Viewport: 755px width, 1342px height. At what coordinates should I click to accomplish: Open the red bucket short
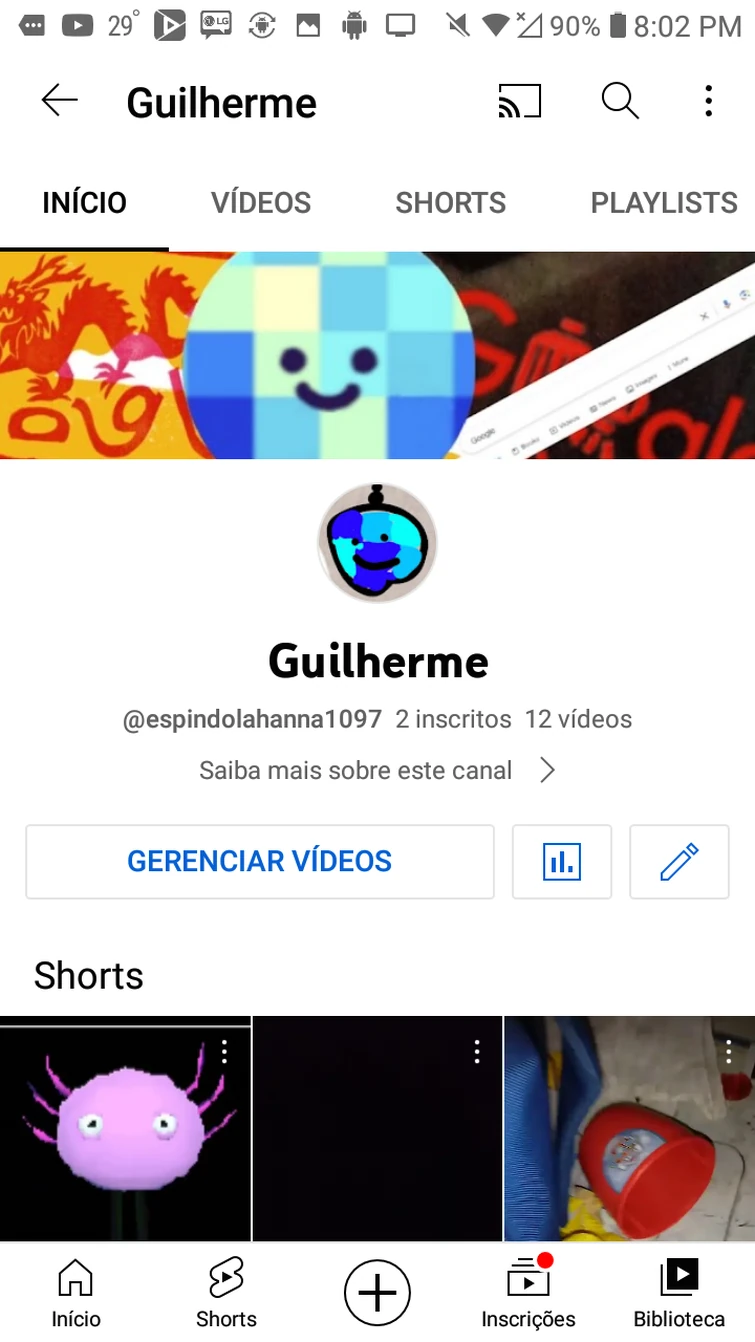click(x=630, y=1130)
